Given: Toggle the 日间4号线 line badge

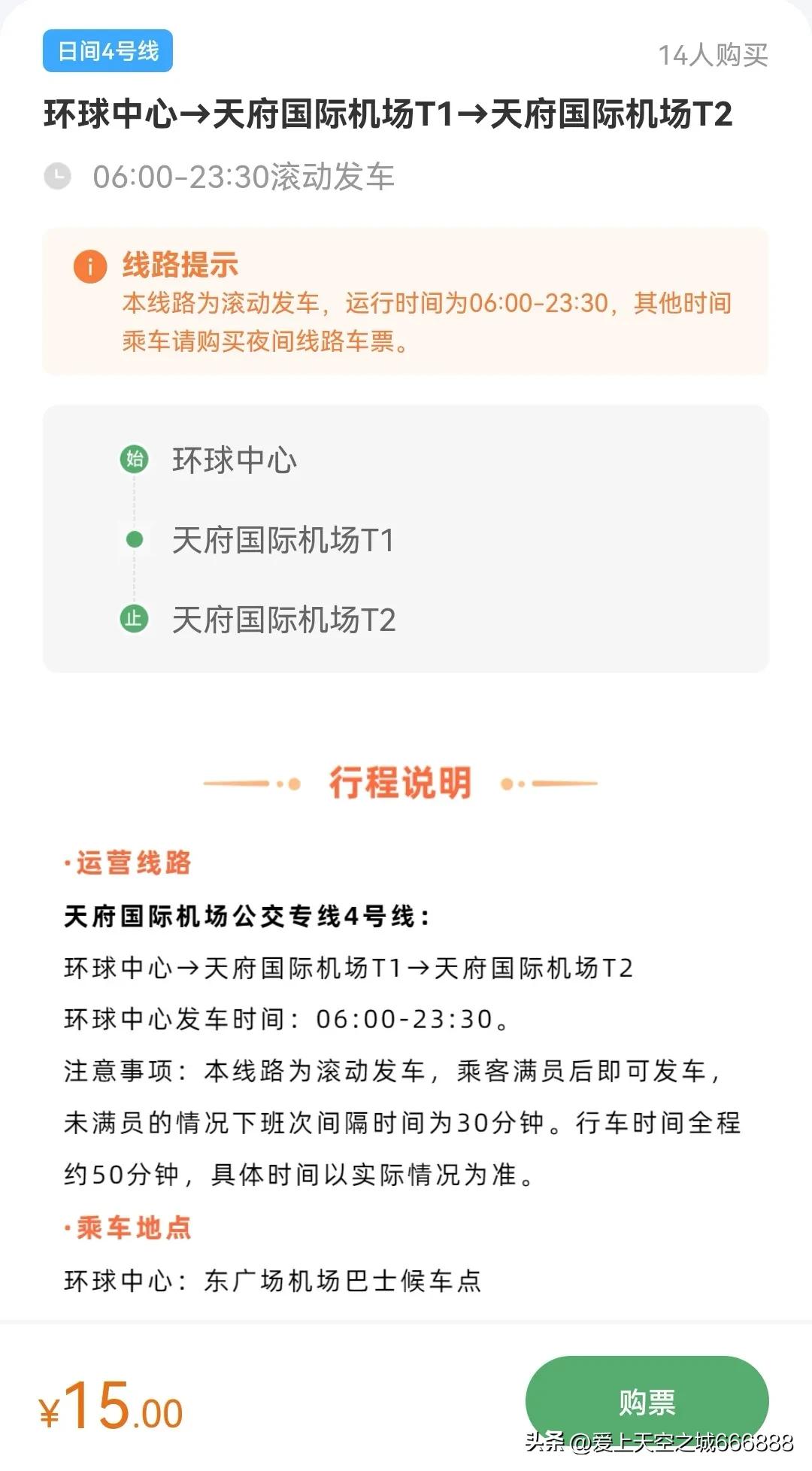Looking at the screenshot, I should click(109, 51).
